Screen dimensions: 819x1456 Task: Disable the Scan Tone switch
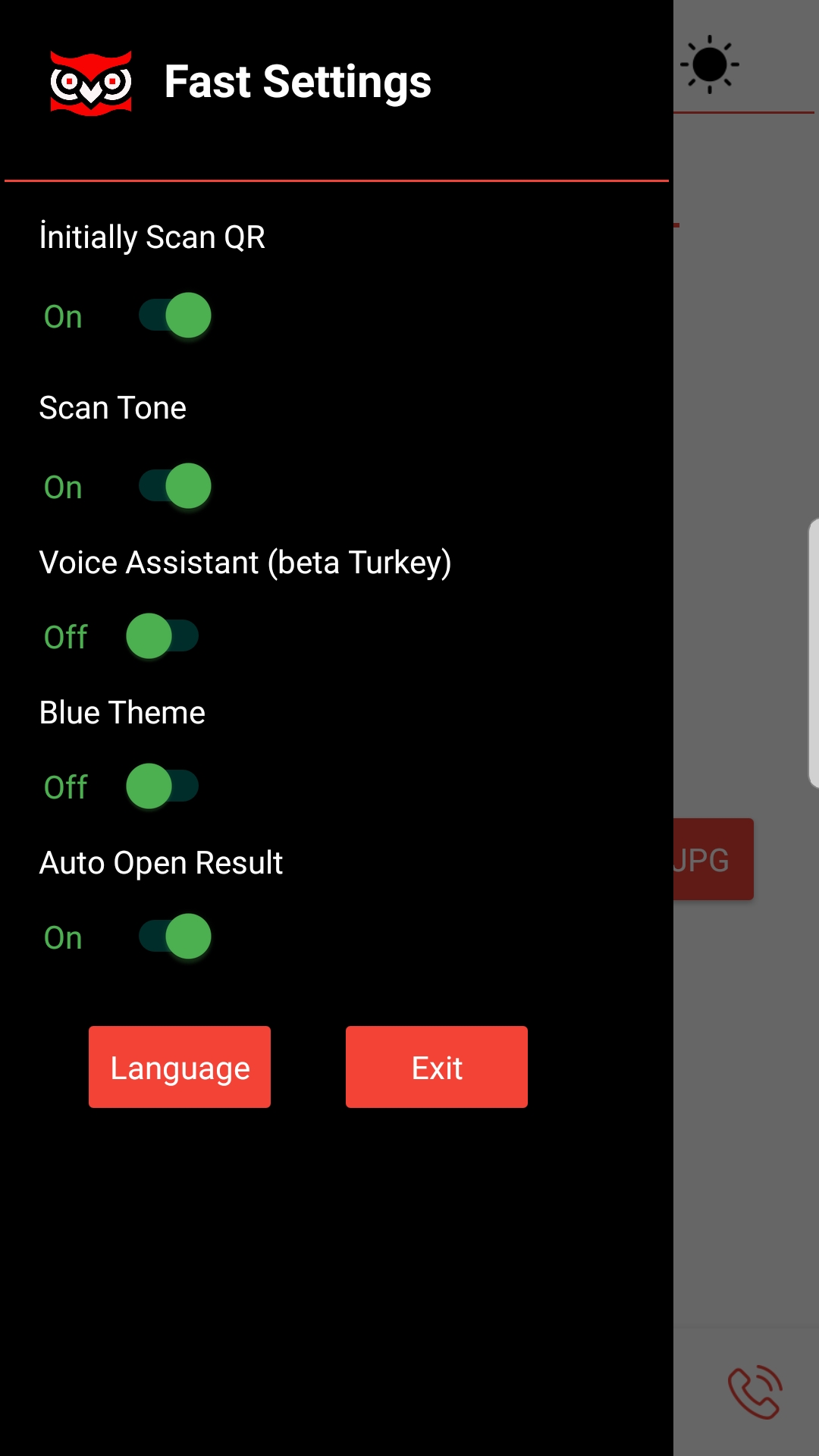[174, 486]
